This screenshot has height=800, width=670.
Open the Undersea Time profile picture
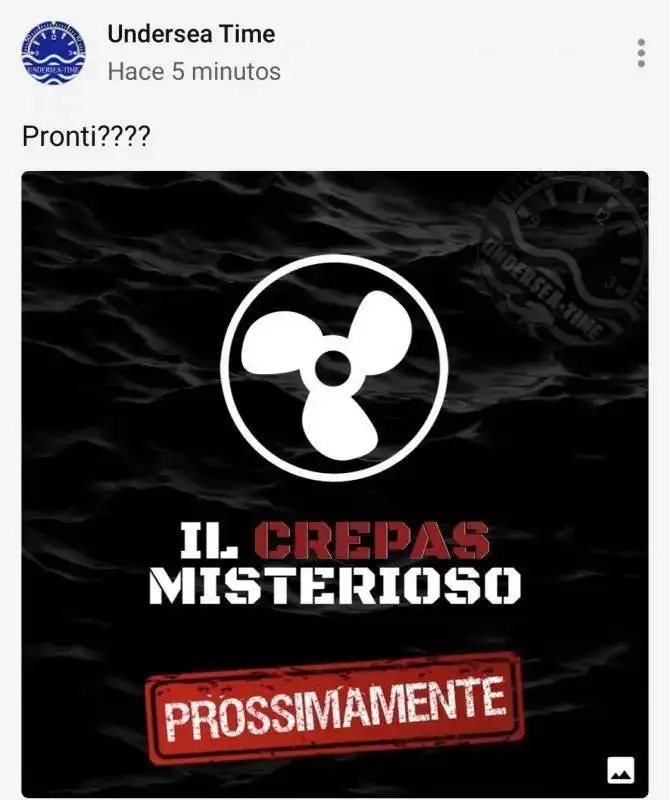tap(54, 53)
